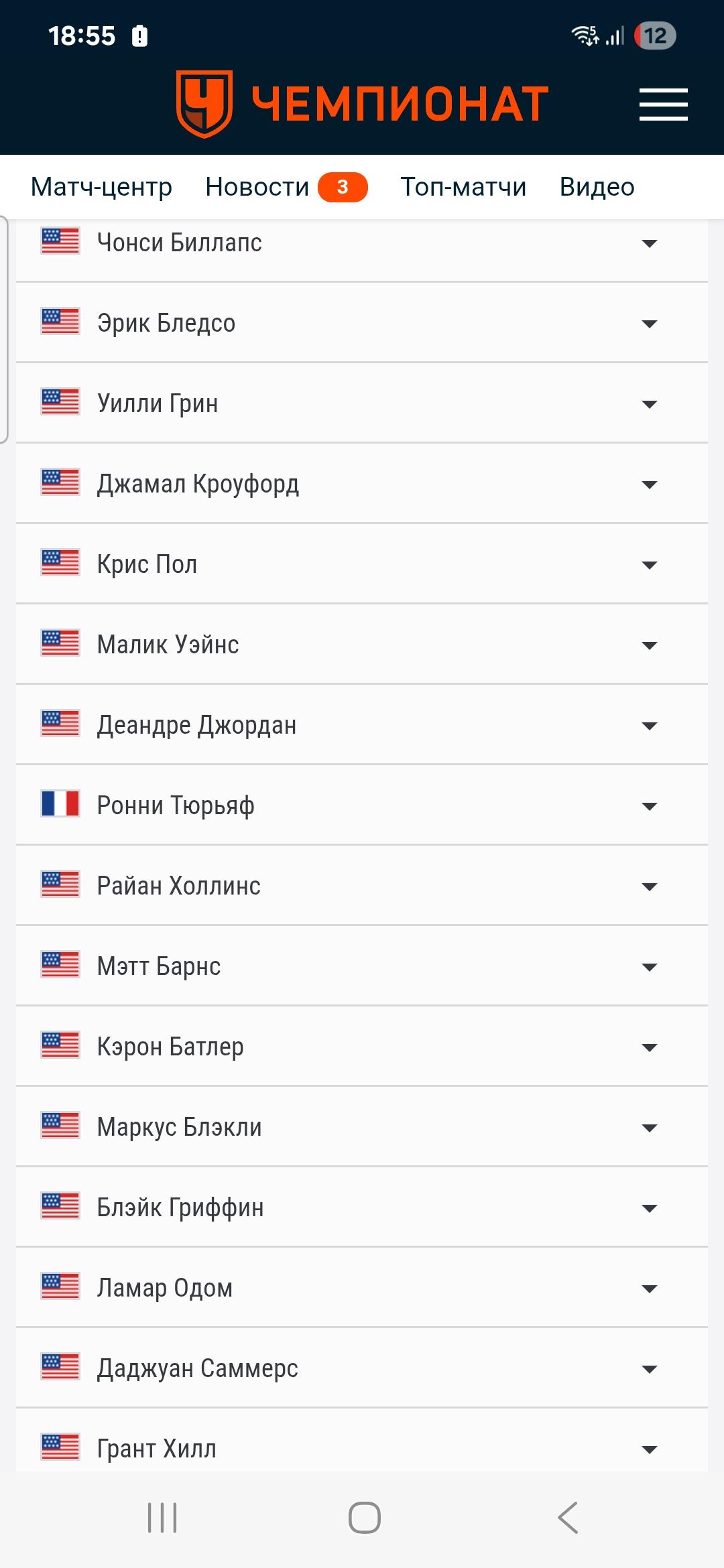Expand the Крис Пол row
The image size is (724, 1568).
coord(649,565)
